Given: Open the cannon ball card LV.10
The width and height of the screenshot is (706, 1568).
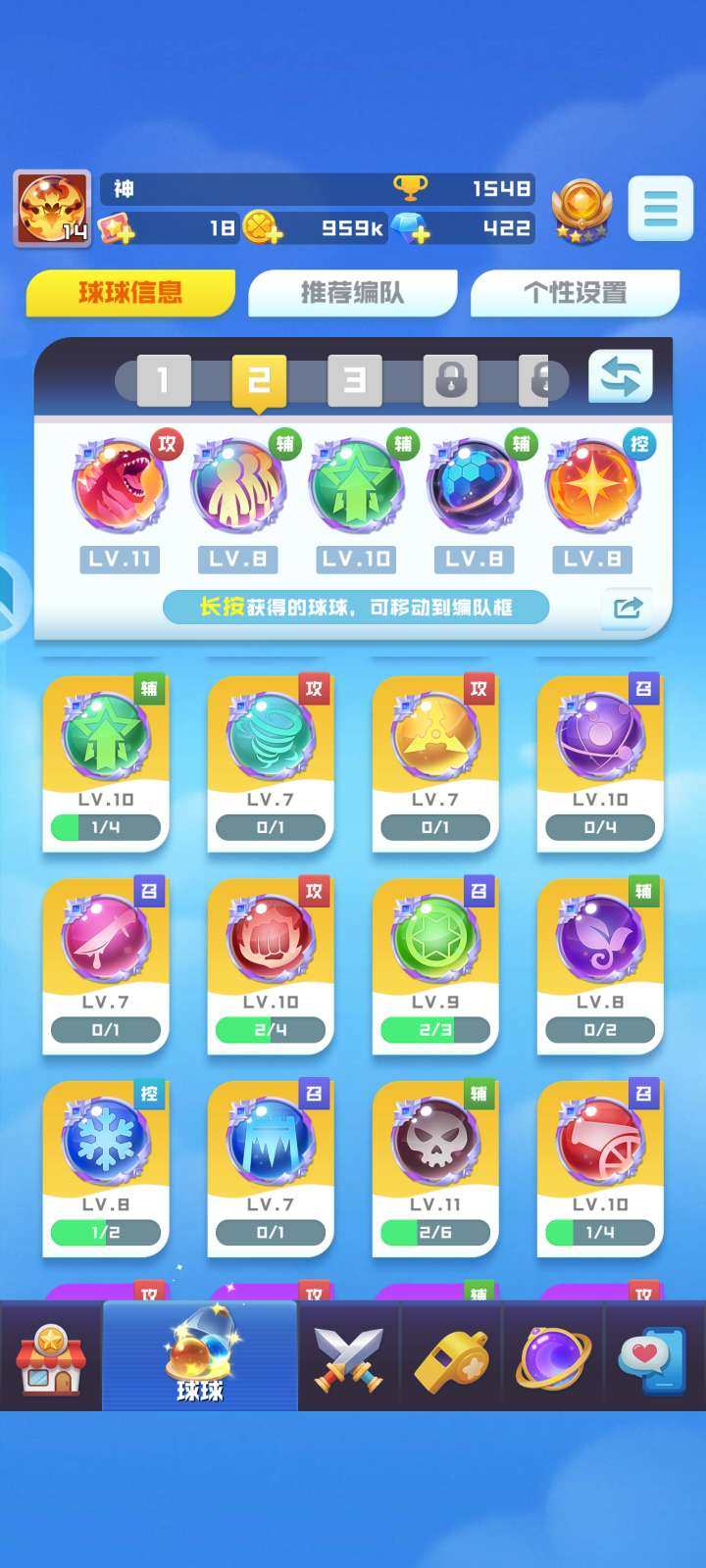Looking at the screenshot, I should (600, 1167).
